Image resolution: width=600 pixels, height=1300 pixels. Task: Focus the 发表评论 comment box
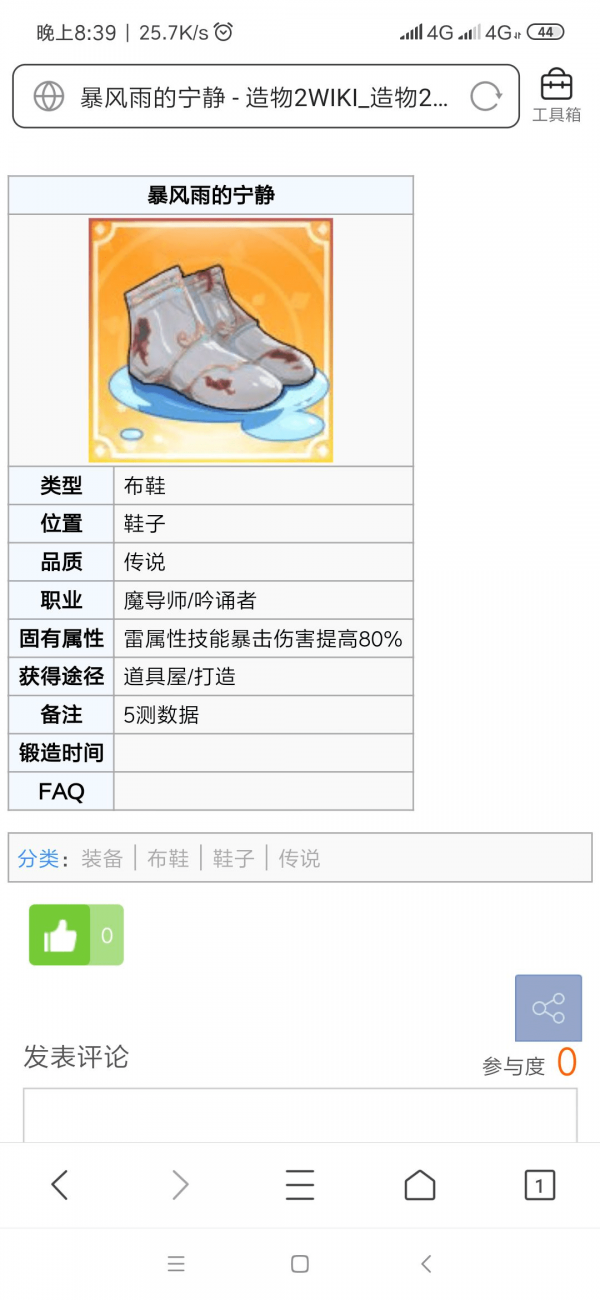pos(300,1115)
